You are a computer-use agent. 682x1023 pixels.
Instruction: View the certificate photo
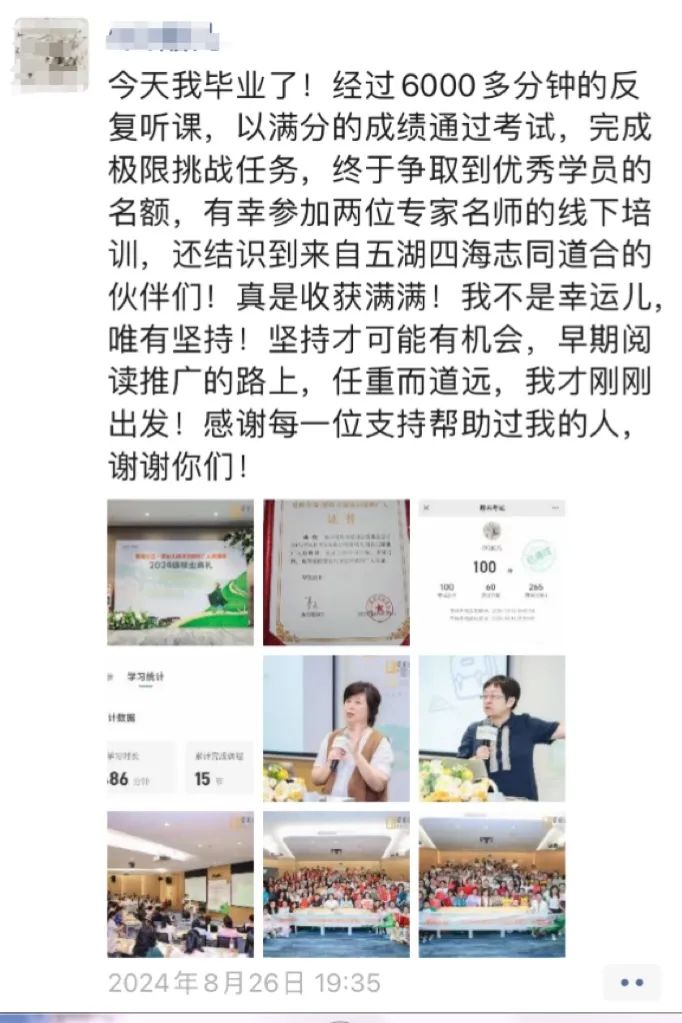point(336,572)
